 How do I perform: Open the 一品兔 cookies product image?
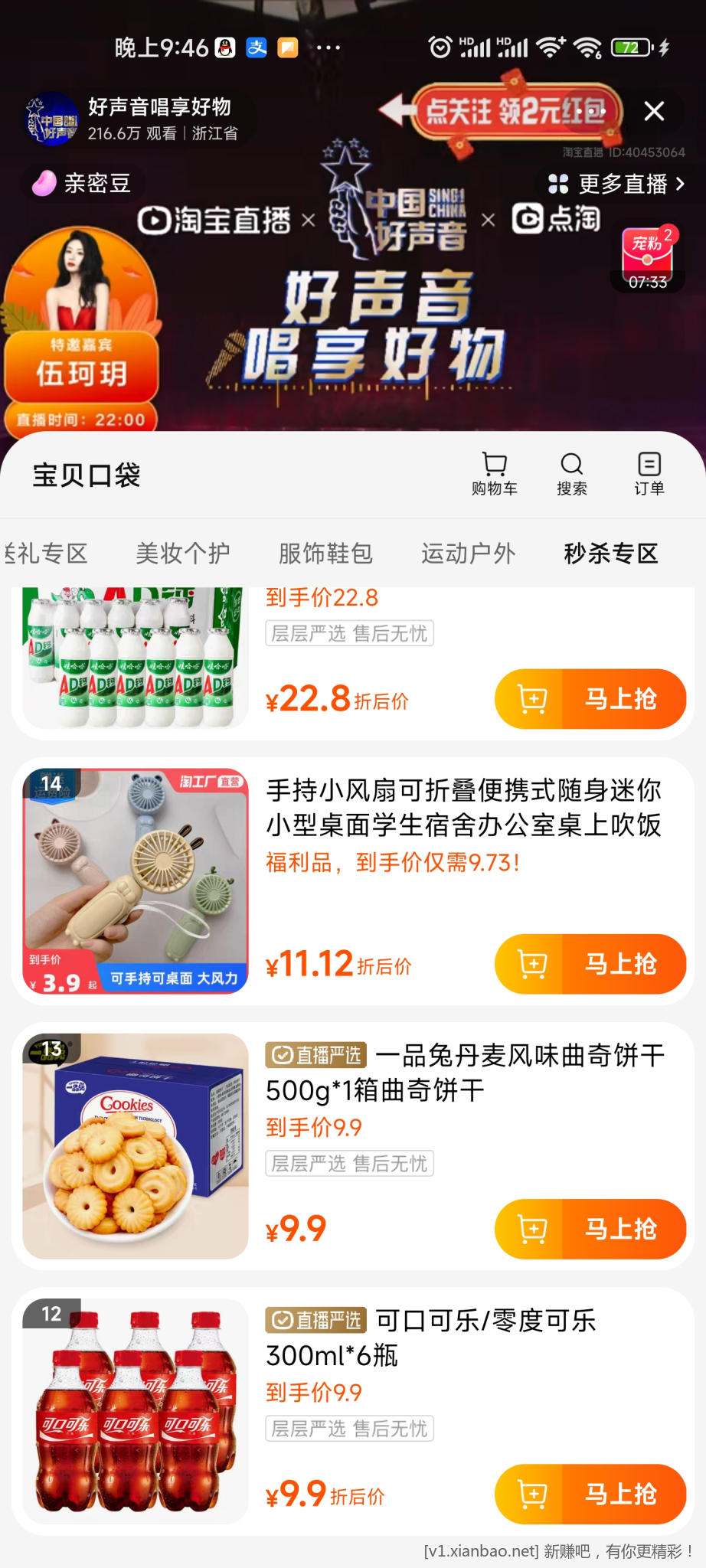[x=136, y=1146]
